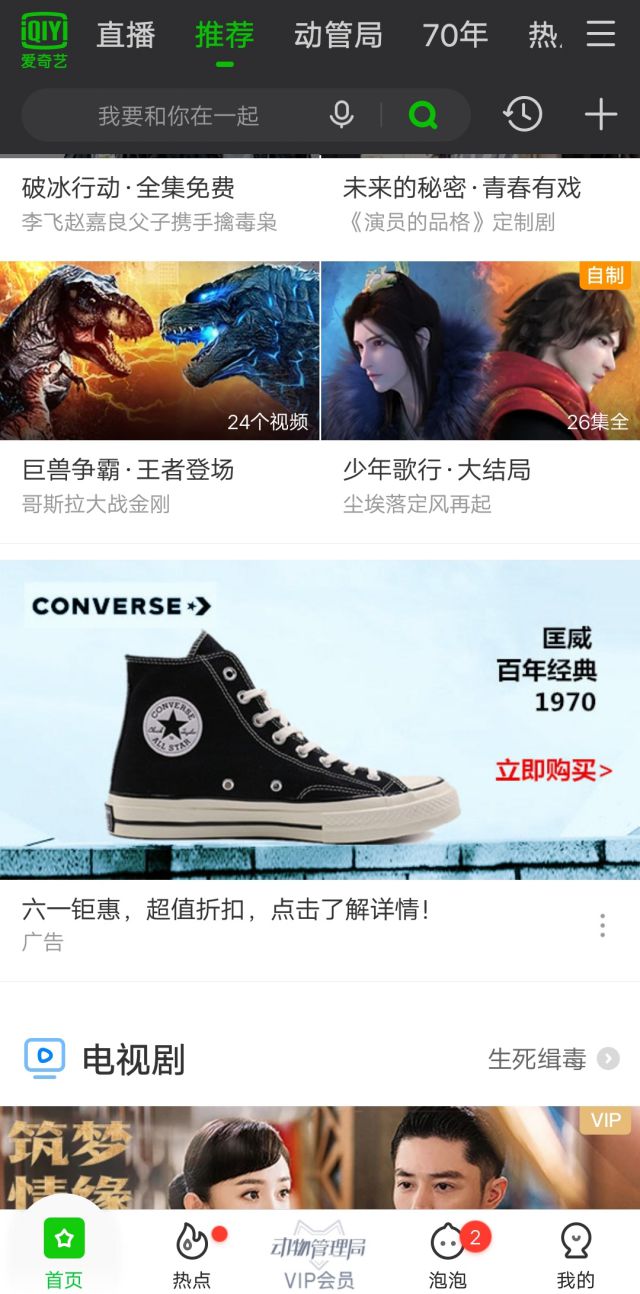
Task: Open the hamburger channel menu
Action: (600, 34)
